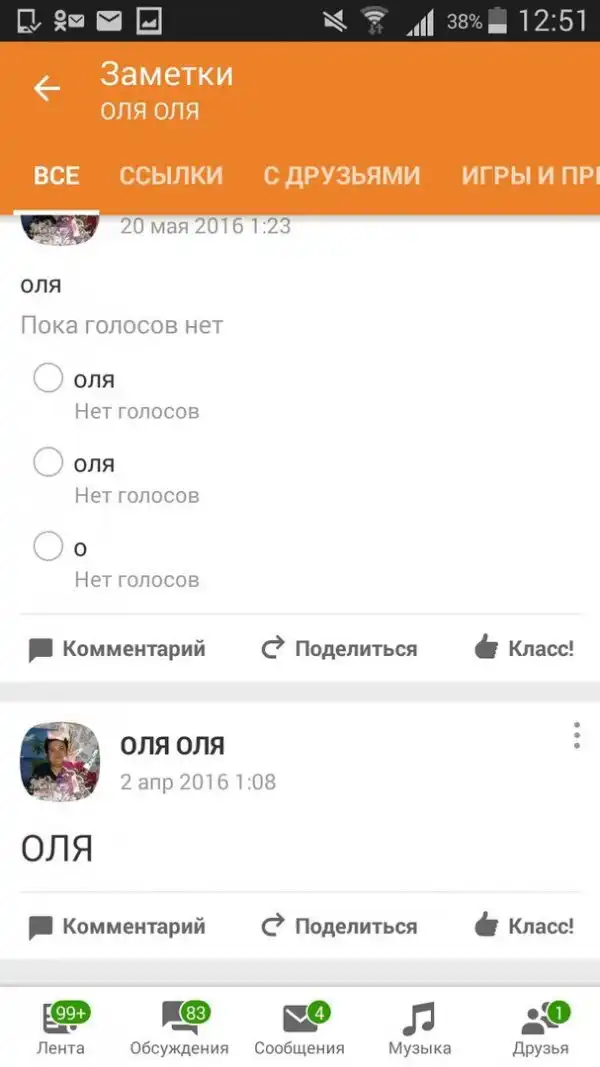Switch to the ВСЕ tab

56,176
